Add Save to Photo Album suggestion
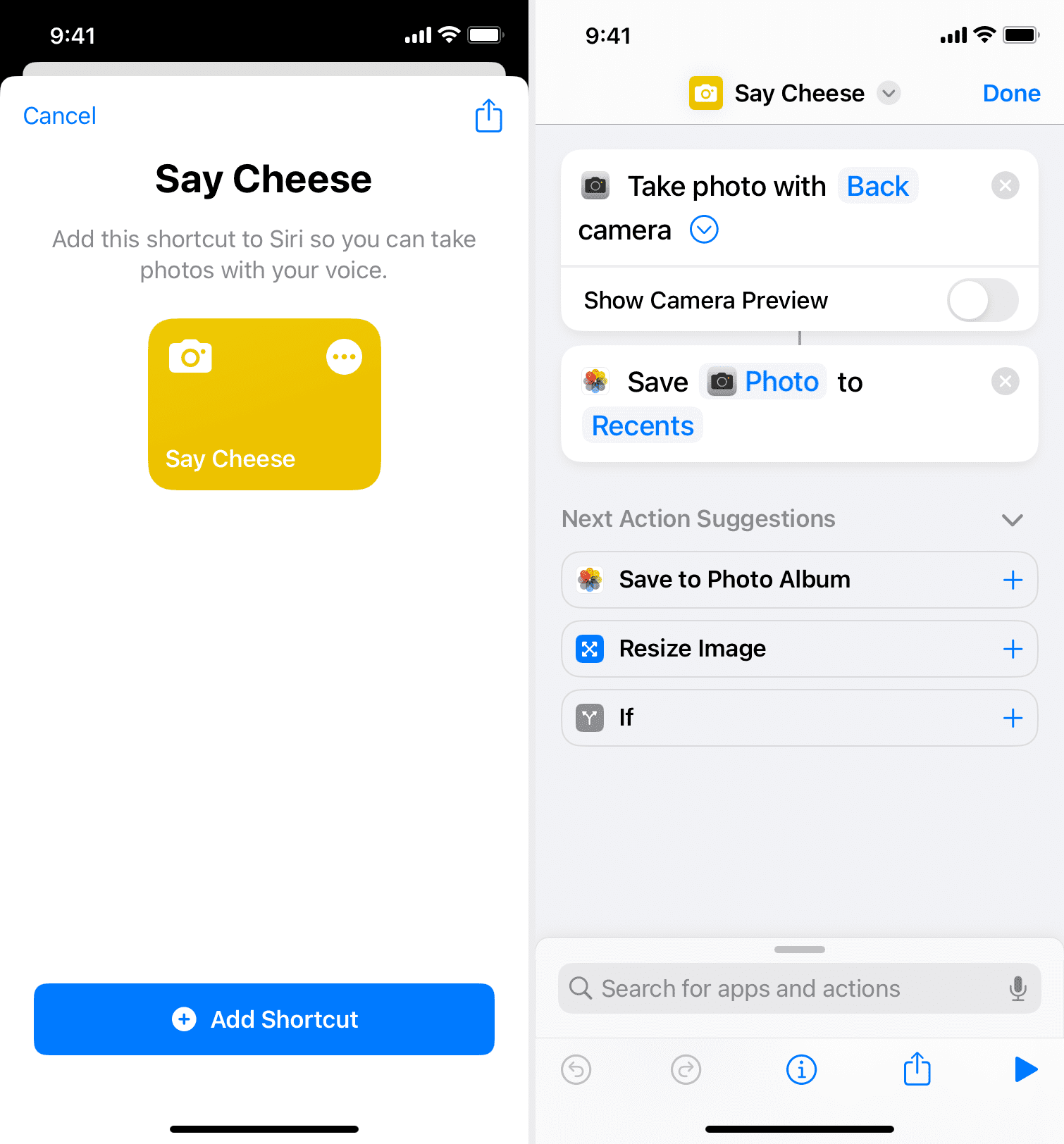Image resolution: width=1064 pixels, height=1144 pixels. (x=1013, y=580)
